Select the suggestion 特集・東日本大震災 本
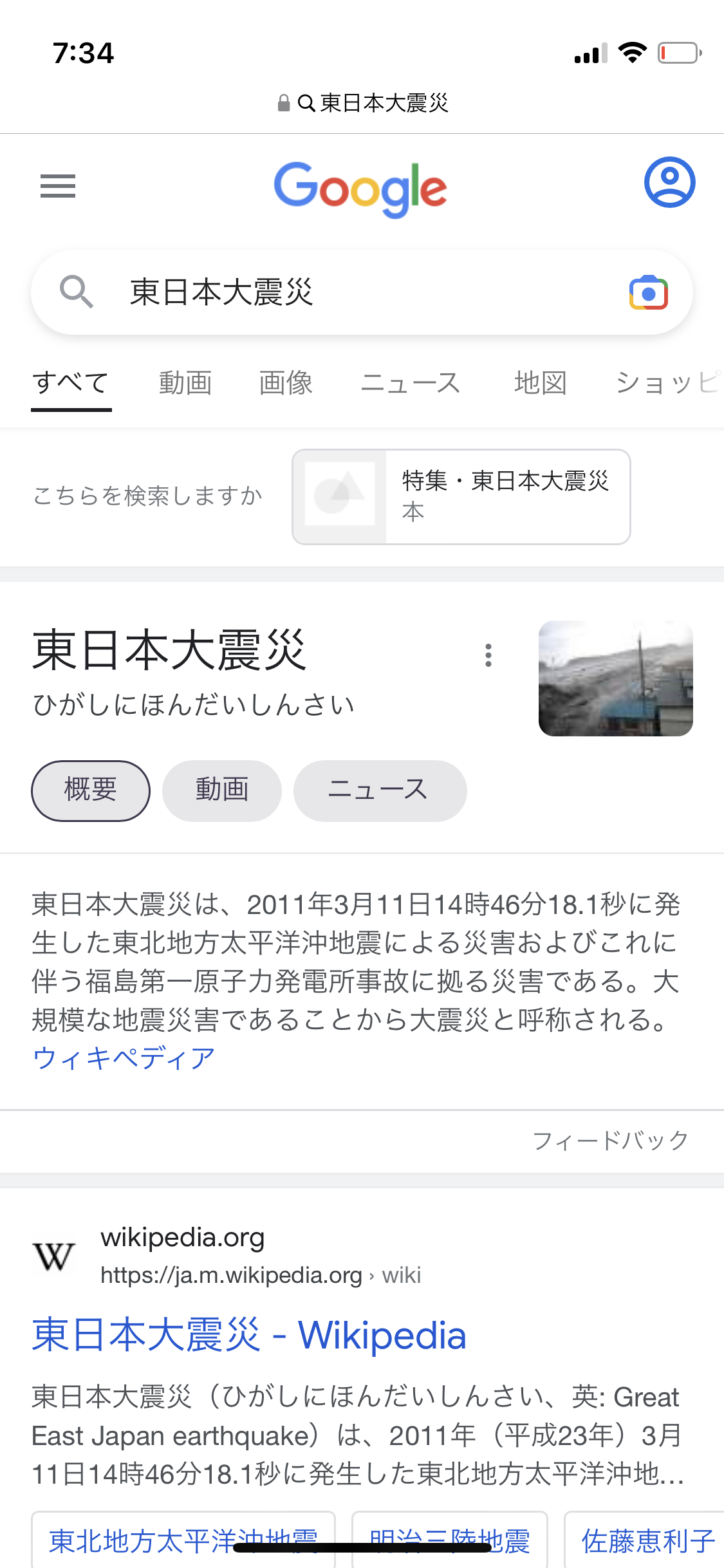 click(461, 496)
